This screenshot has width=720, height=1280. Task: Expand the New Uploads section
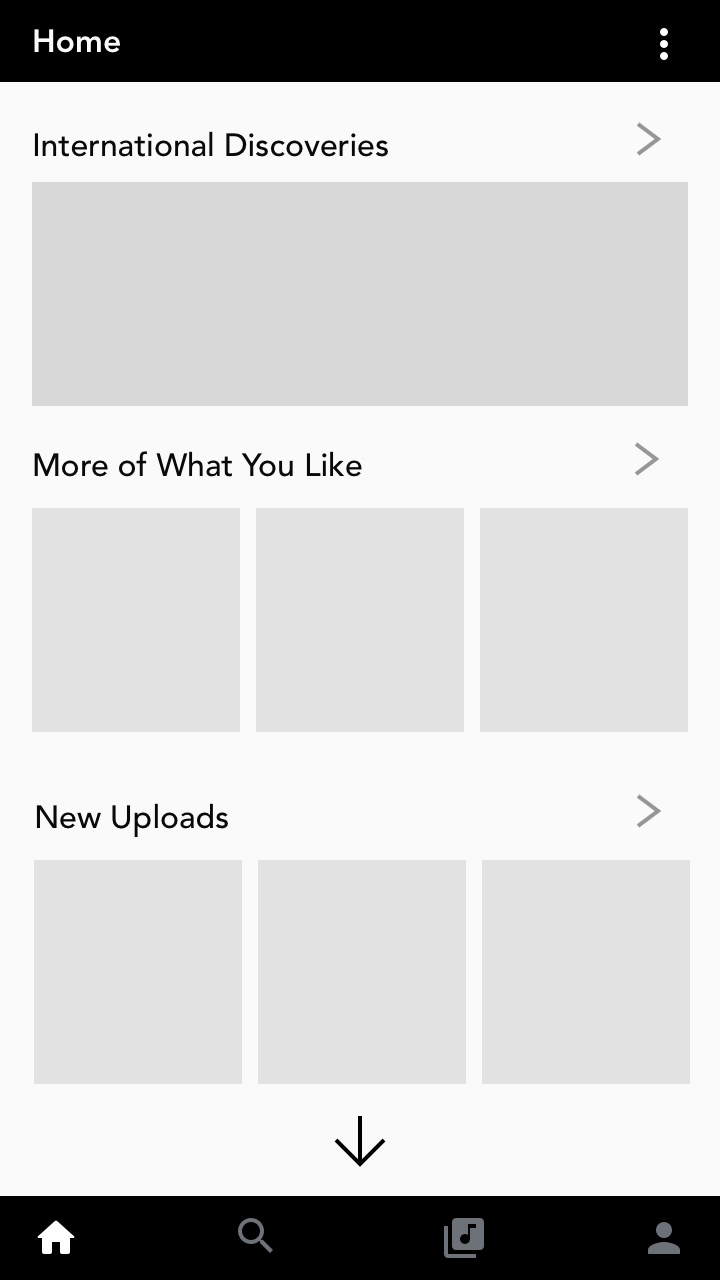pyautogui.click(x=649, y=812)
